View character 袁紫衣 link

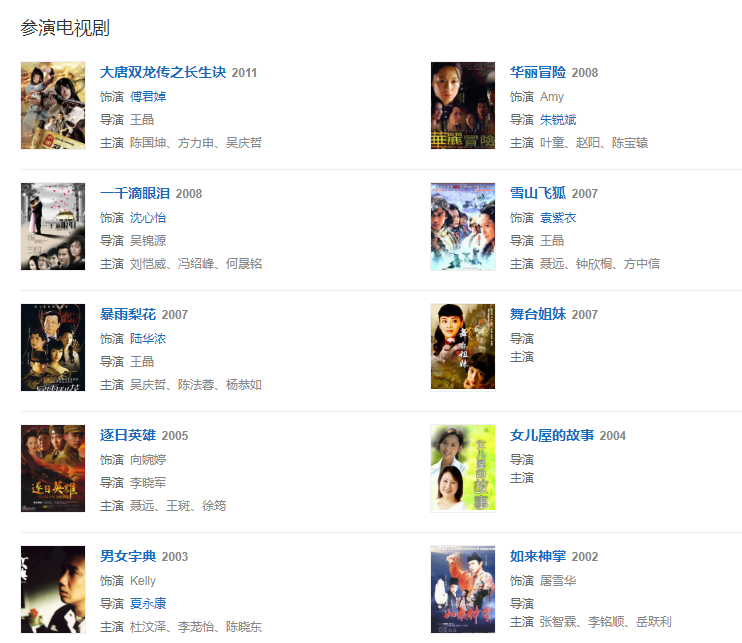coord(558,218)
